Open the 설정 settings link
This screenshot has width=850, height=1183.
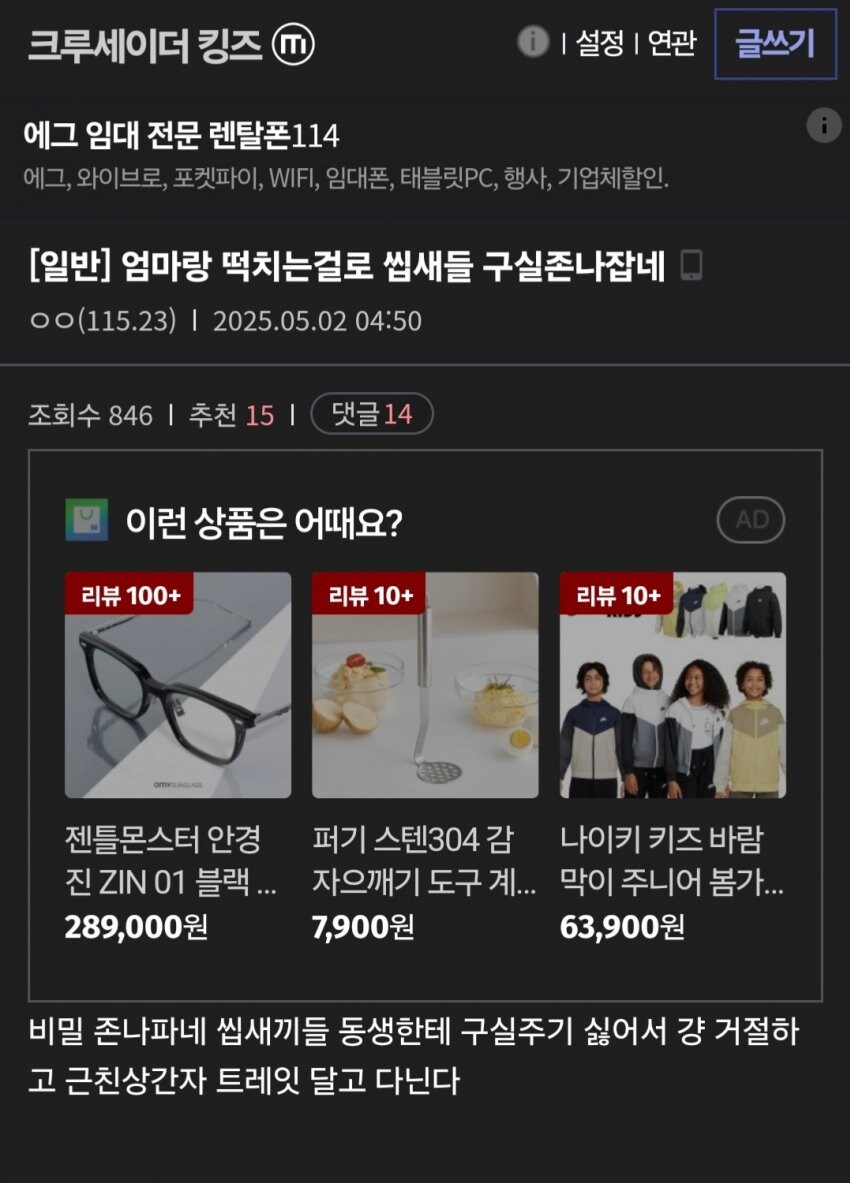599,43
